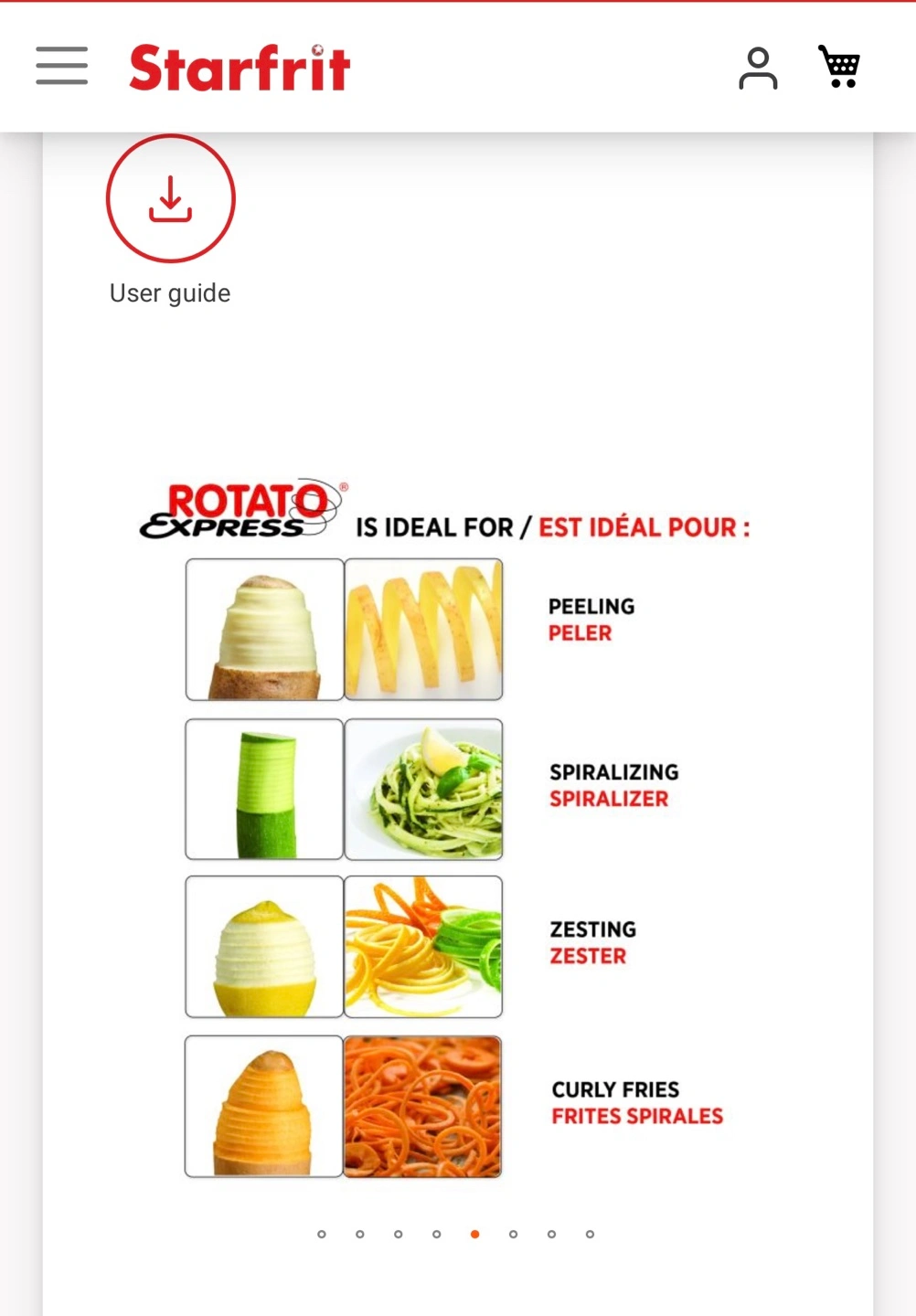View the shopping cart
Viewport: 916px width, 1316px height.
coord(839,67)
